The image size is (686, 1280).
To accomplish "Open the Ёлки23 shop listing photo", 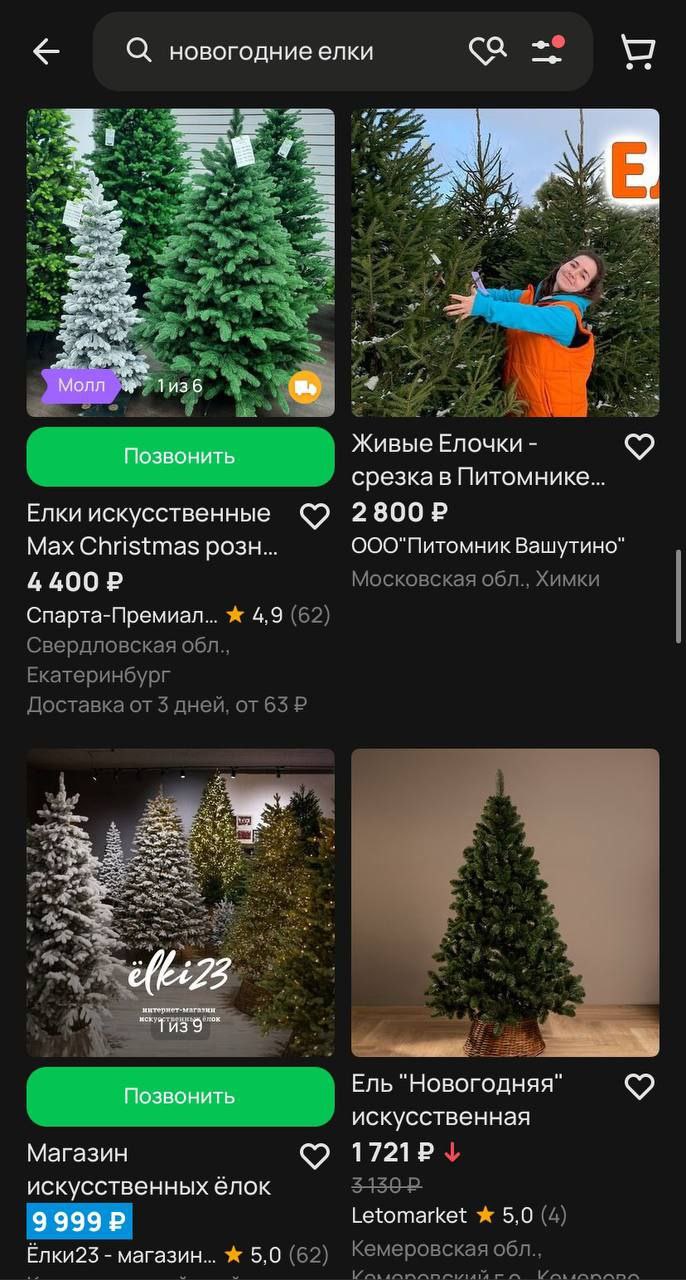I will [180, 902].
